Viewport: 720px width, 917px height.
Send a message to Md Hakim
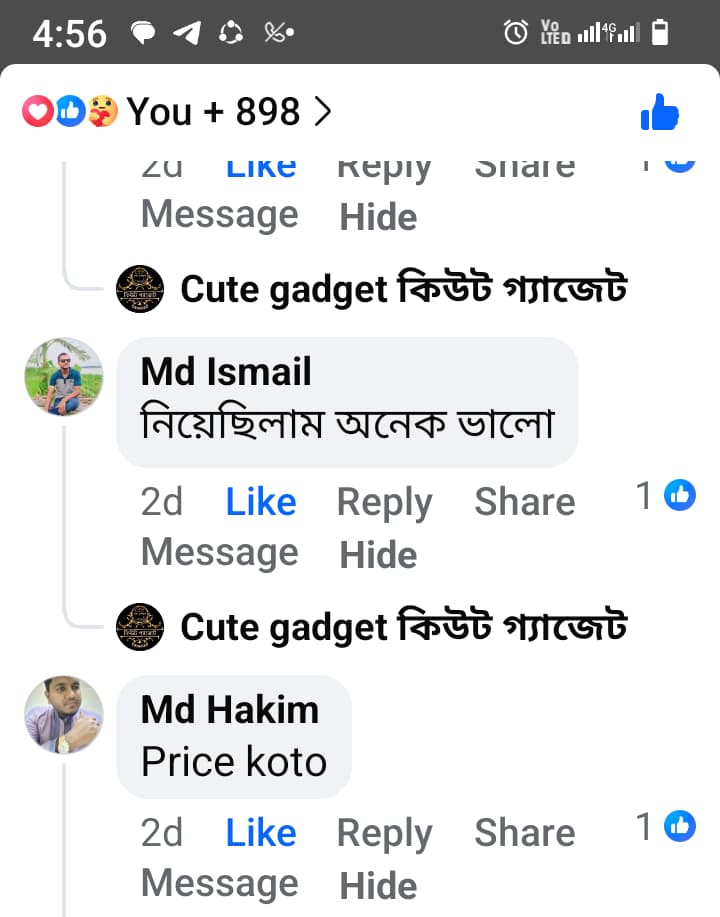(x=219, y=883)
